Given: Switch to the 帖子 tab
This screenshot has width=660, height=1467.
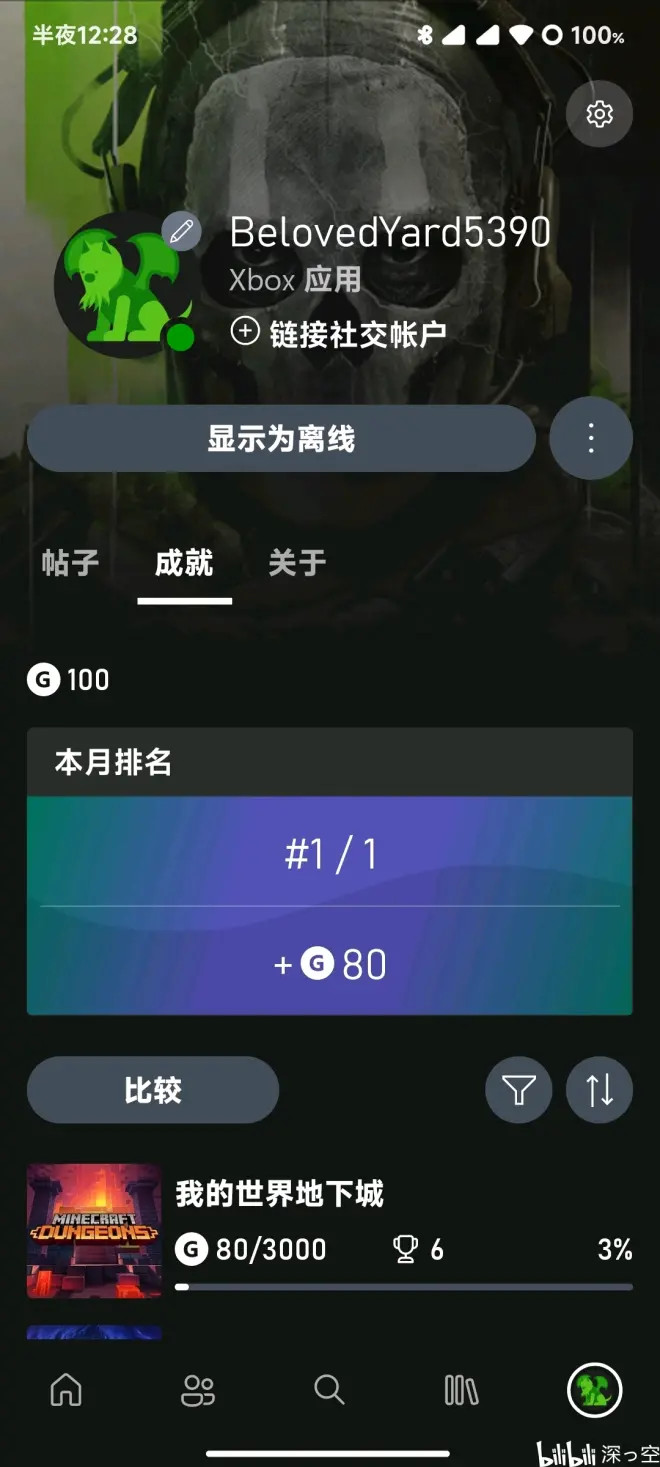Looking at the screenshot, I should (70, 563).
